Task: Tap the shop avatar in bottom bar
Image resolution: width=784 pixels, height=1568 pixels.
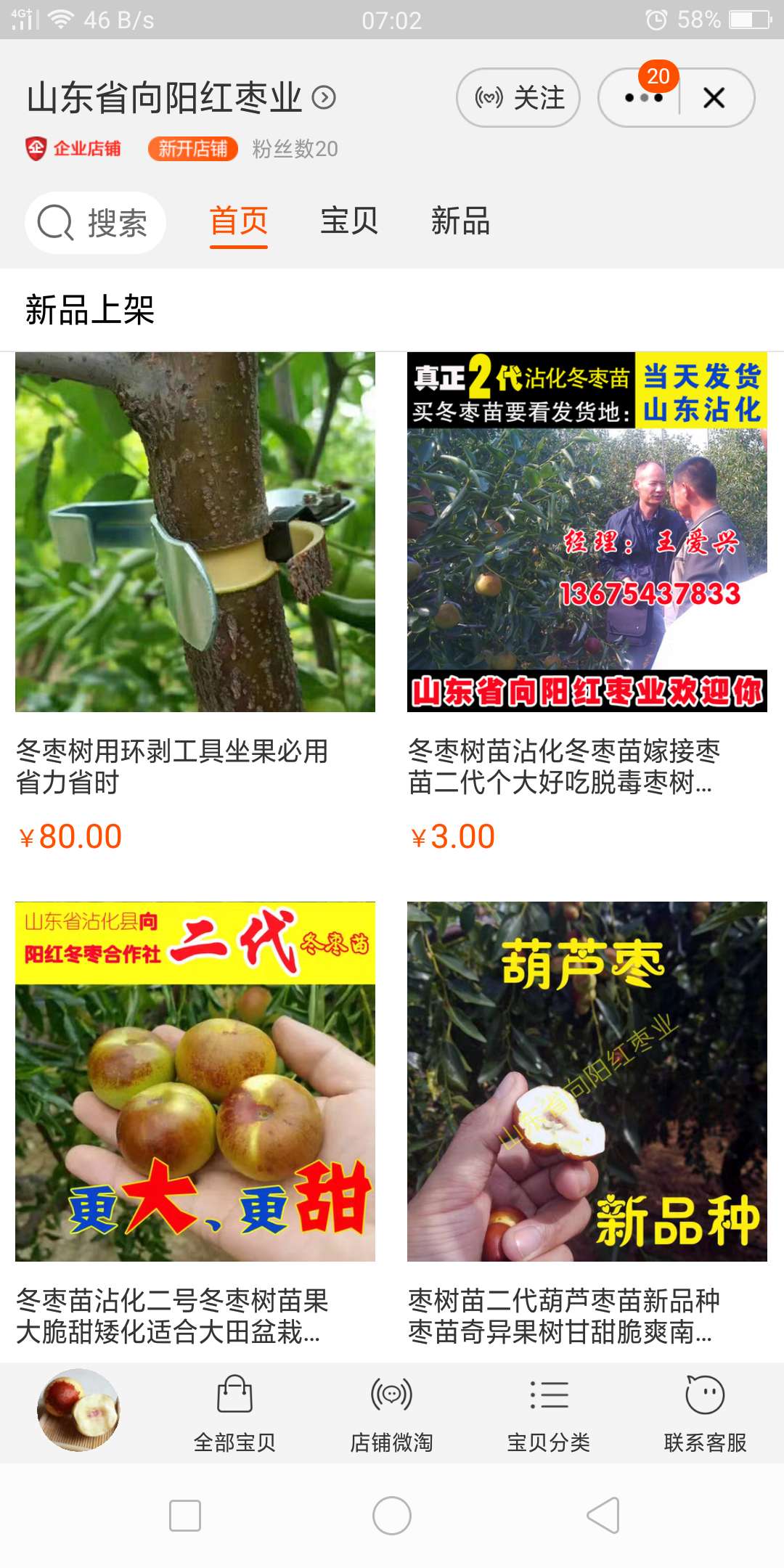Action: pos(78,1410)
